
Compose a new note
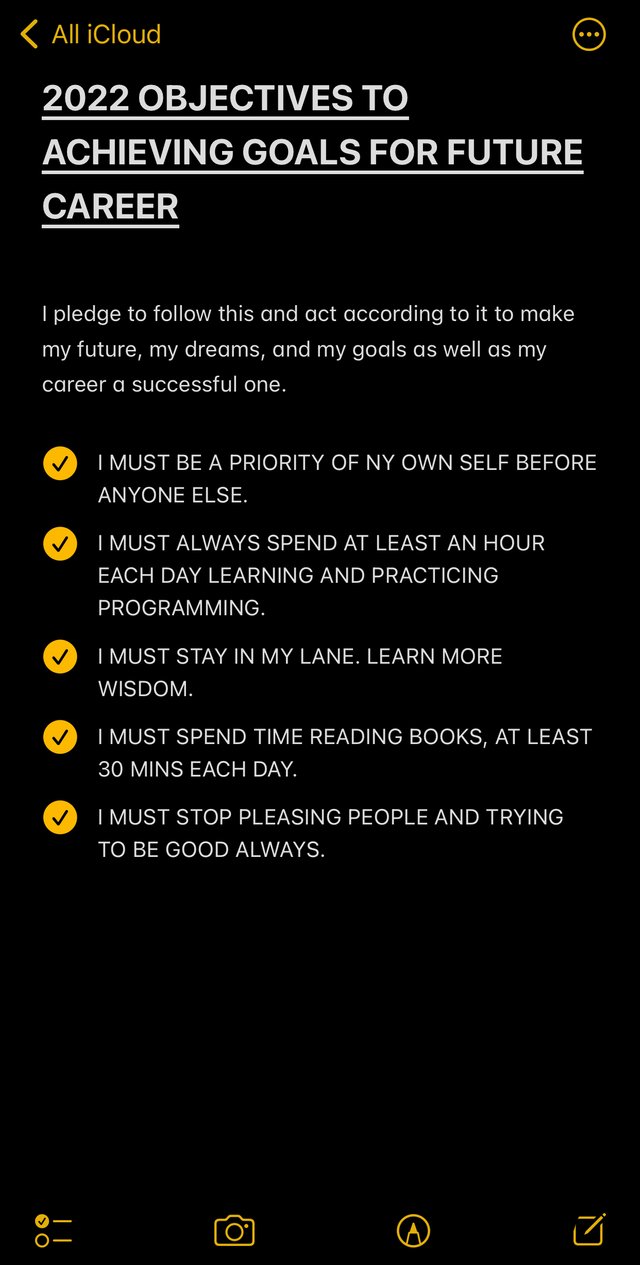(589, 1229)
